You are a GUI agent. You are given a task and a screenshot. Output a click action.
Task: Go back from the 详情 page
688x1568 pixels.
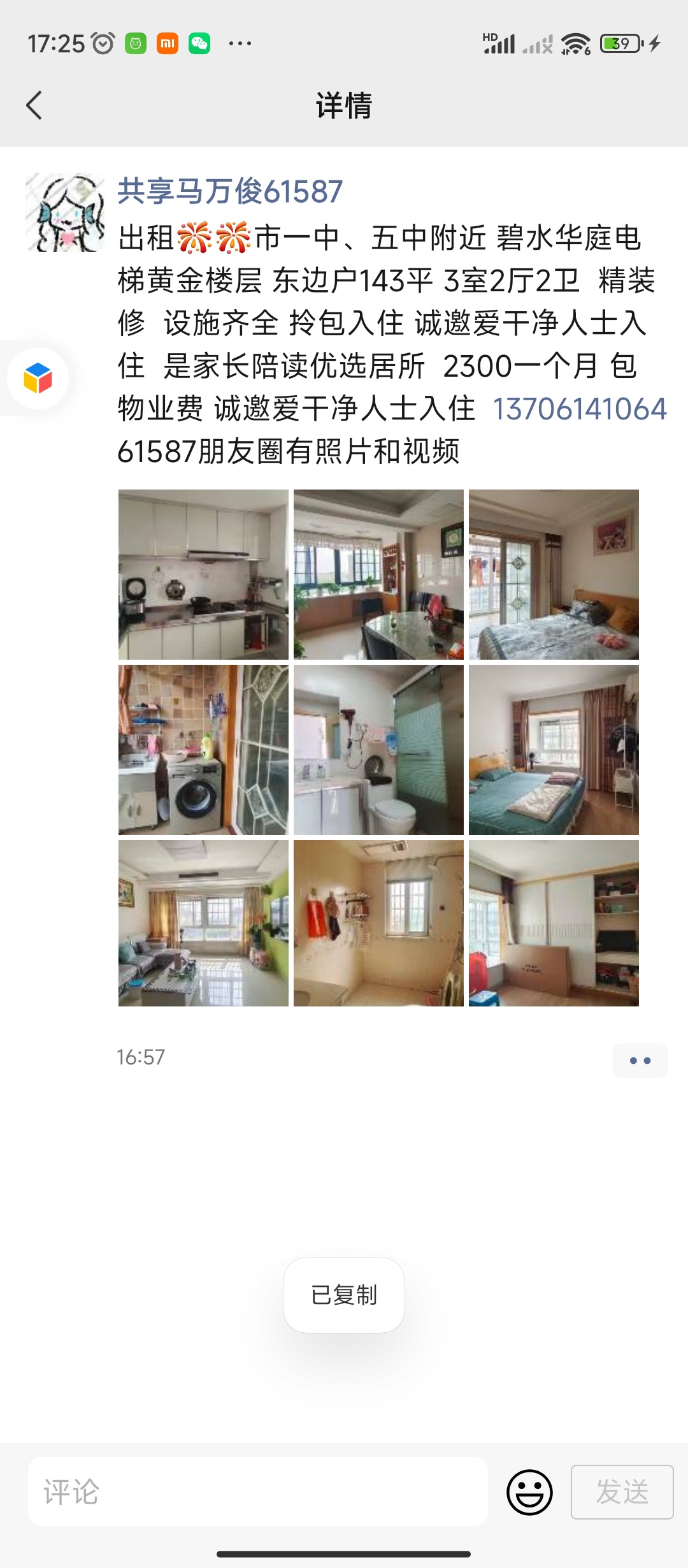pos(34,105)
